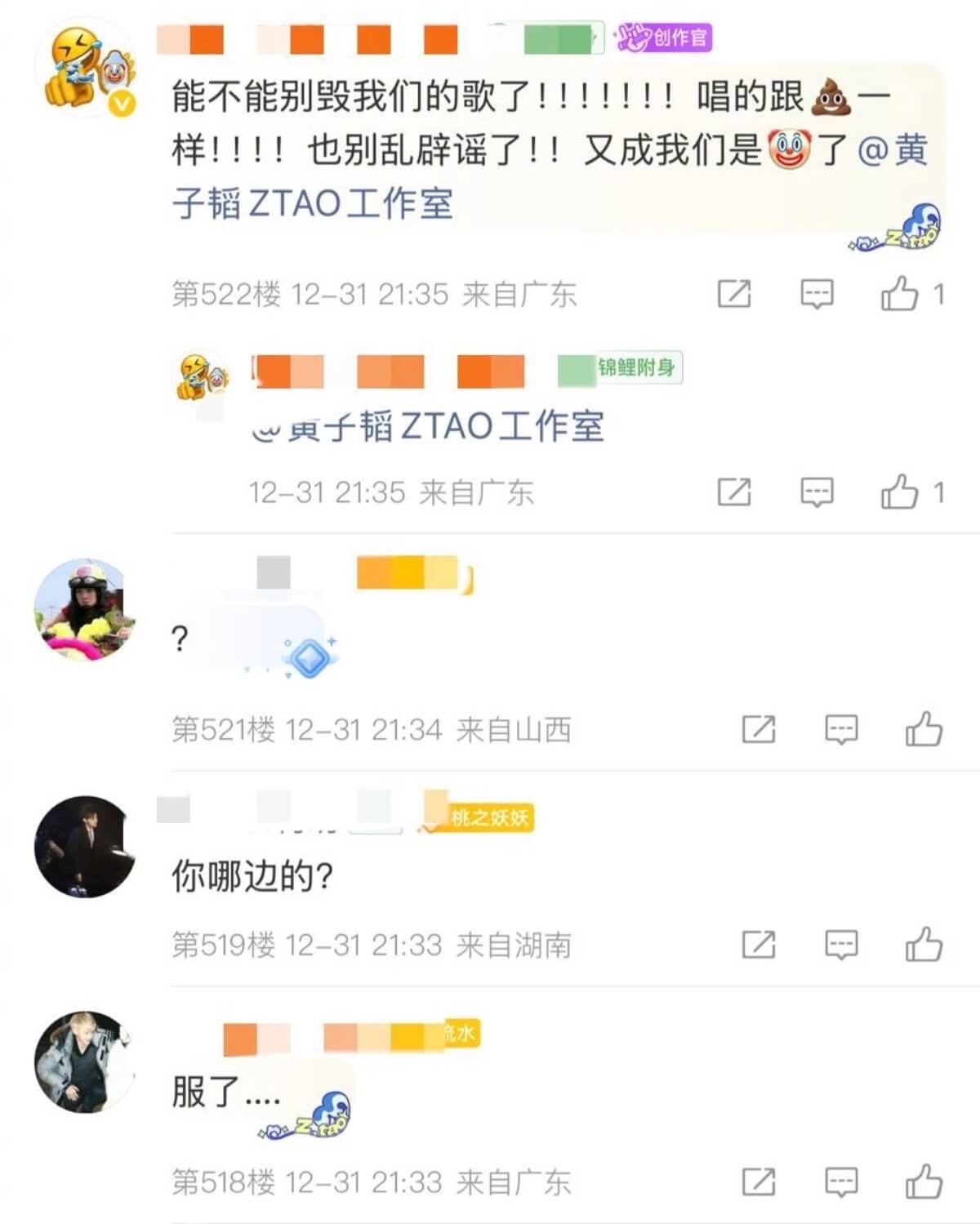Like the nested reply under floor 522
Image resolution: width=980 pixels, height=1224 pixels.
tap(900, 492)
